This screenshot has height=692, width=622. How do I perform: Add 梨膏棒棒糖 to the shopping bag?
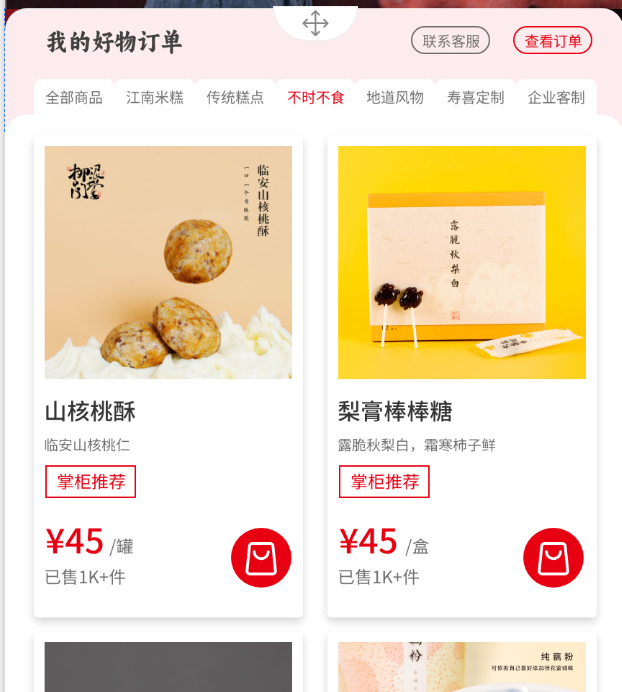[x=553, y=558]
